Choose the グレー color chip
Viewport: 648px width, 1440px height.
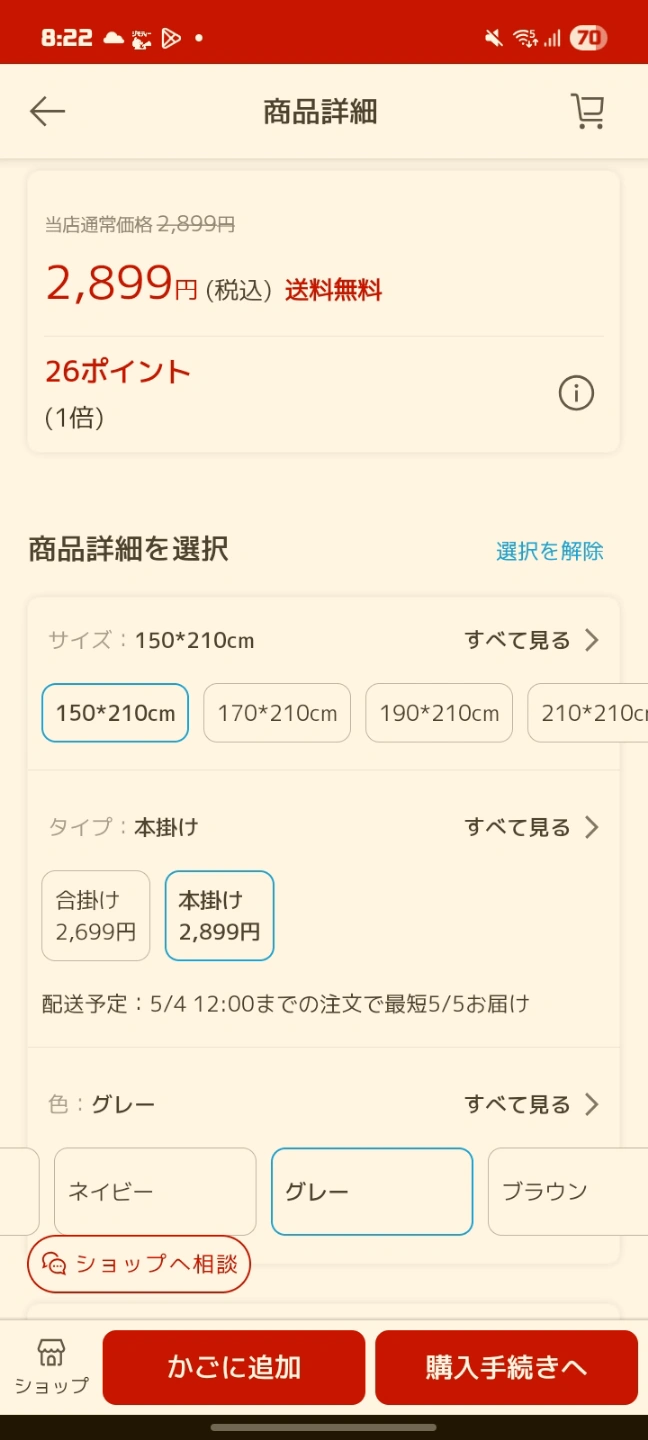tap(372, 1191)
